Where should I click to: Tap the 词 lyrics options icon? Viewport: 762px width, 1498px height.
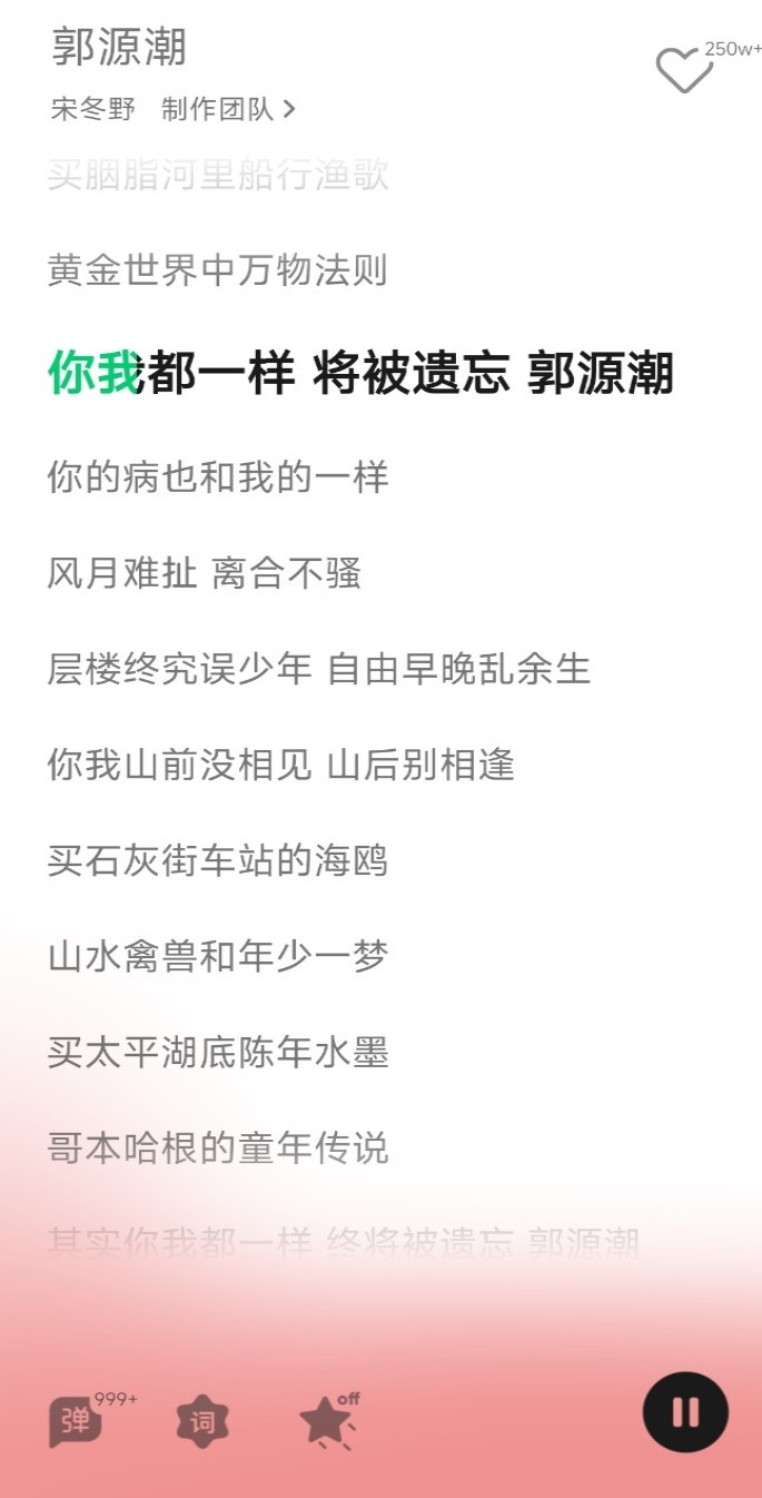tap(203, 1421)
